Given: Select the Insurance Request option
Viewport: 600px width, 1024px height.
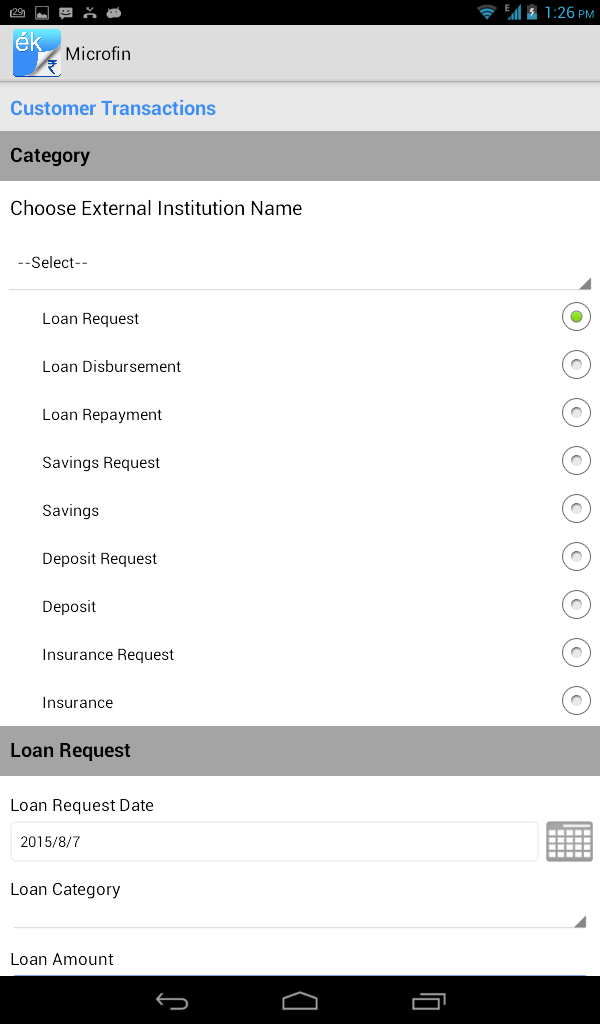Looking at the screenshot, I should (576, 653).
